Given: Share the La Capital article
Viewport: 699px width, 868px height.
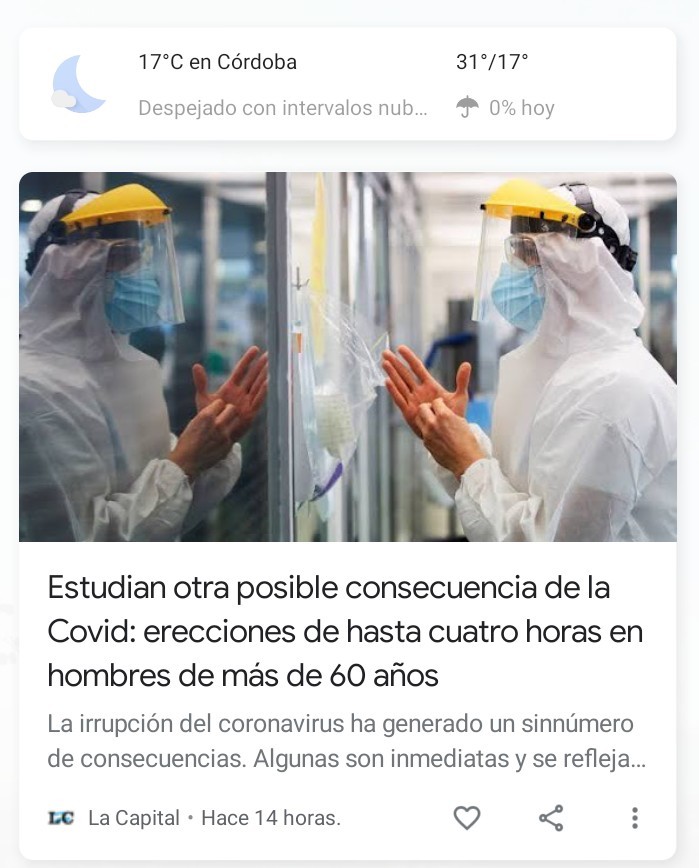Looking at the screenshot, I should [551, 818].
